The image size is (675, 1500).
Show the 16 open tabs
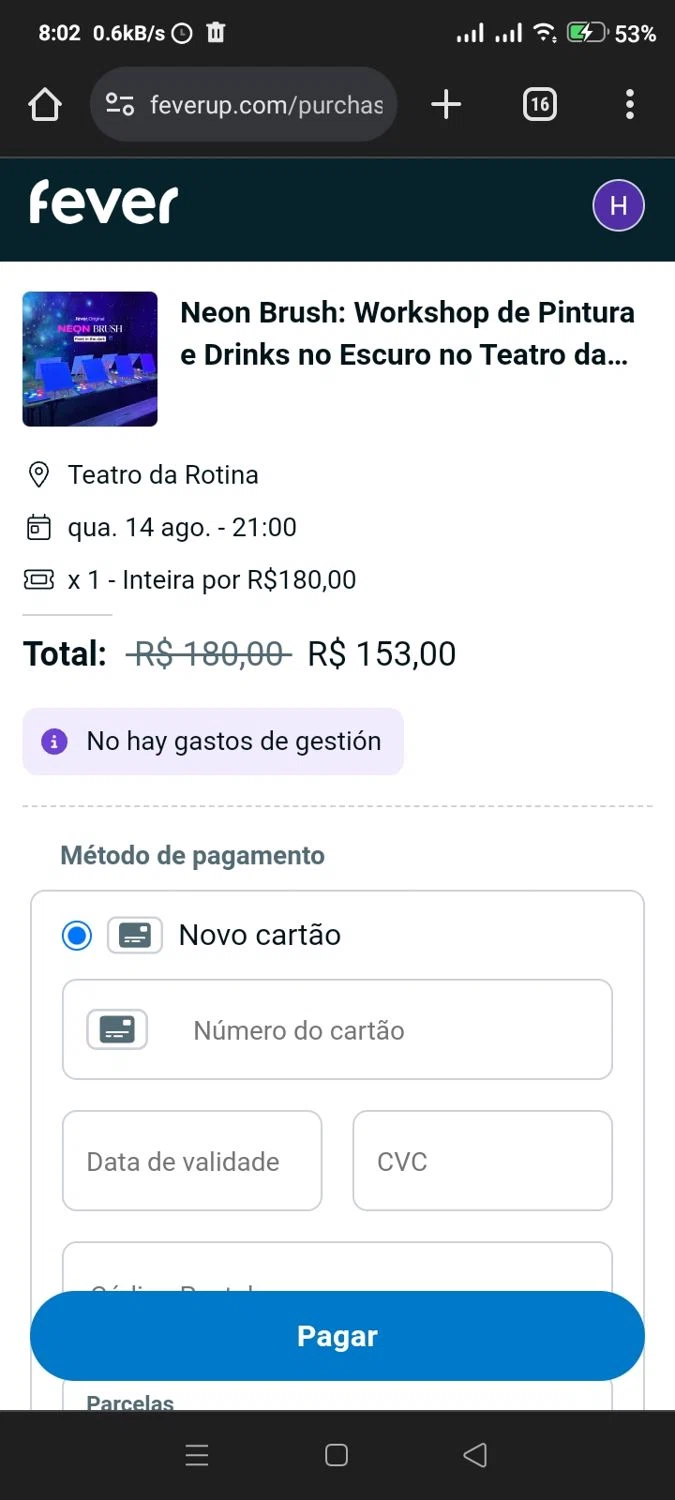539,104
